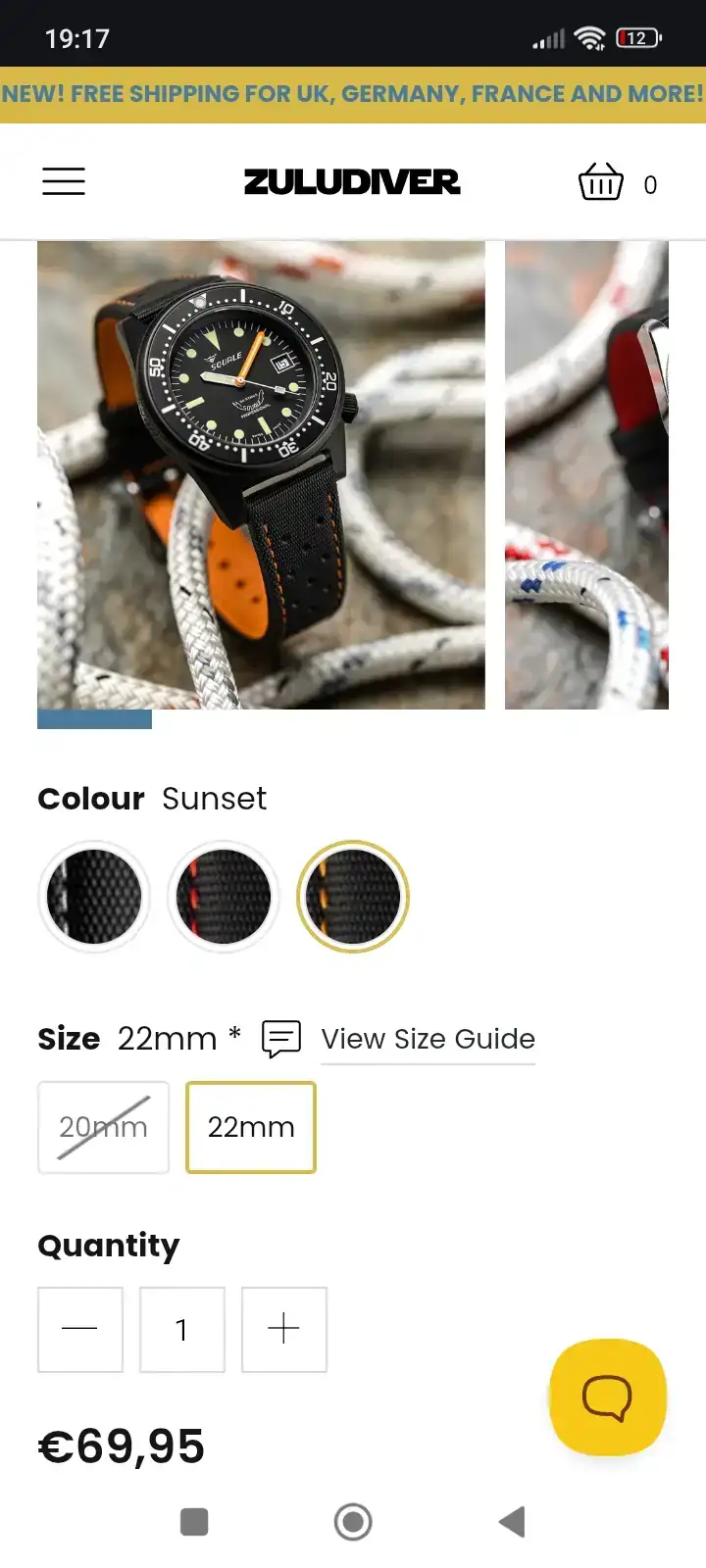Open the main watch strap photo
This screenshot has height=1568, width=706.
coord(261,474)
